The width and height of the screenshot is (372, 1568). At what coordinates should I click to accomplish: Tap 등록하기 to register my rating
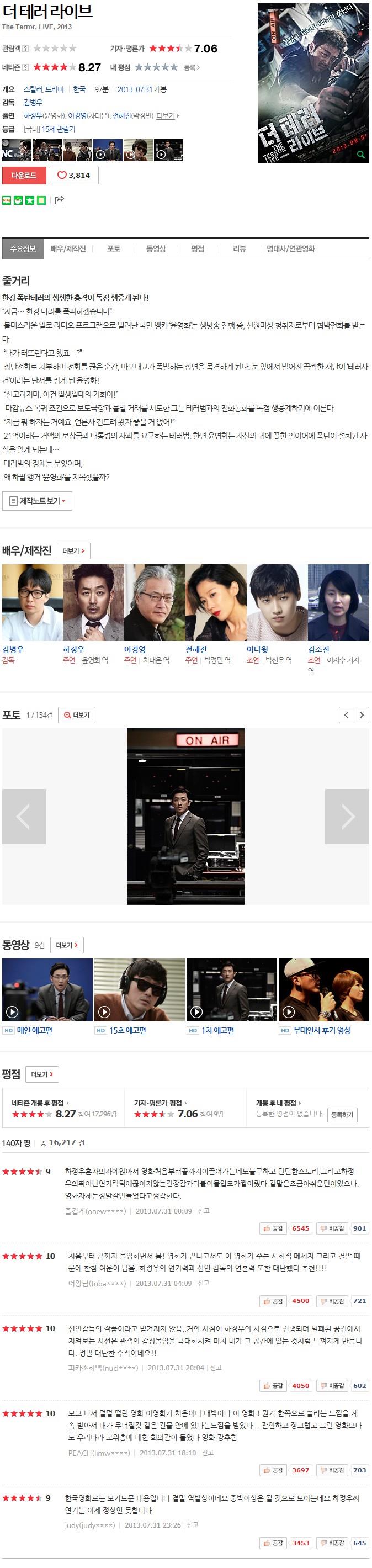(342, 1115)
